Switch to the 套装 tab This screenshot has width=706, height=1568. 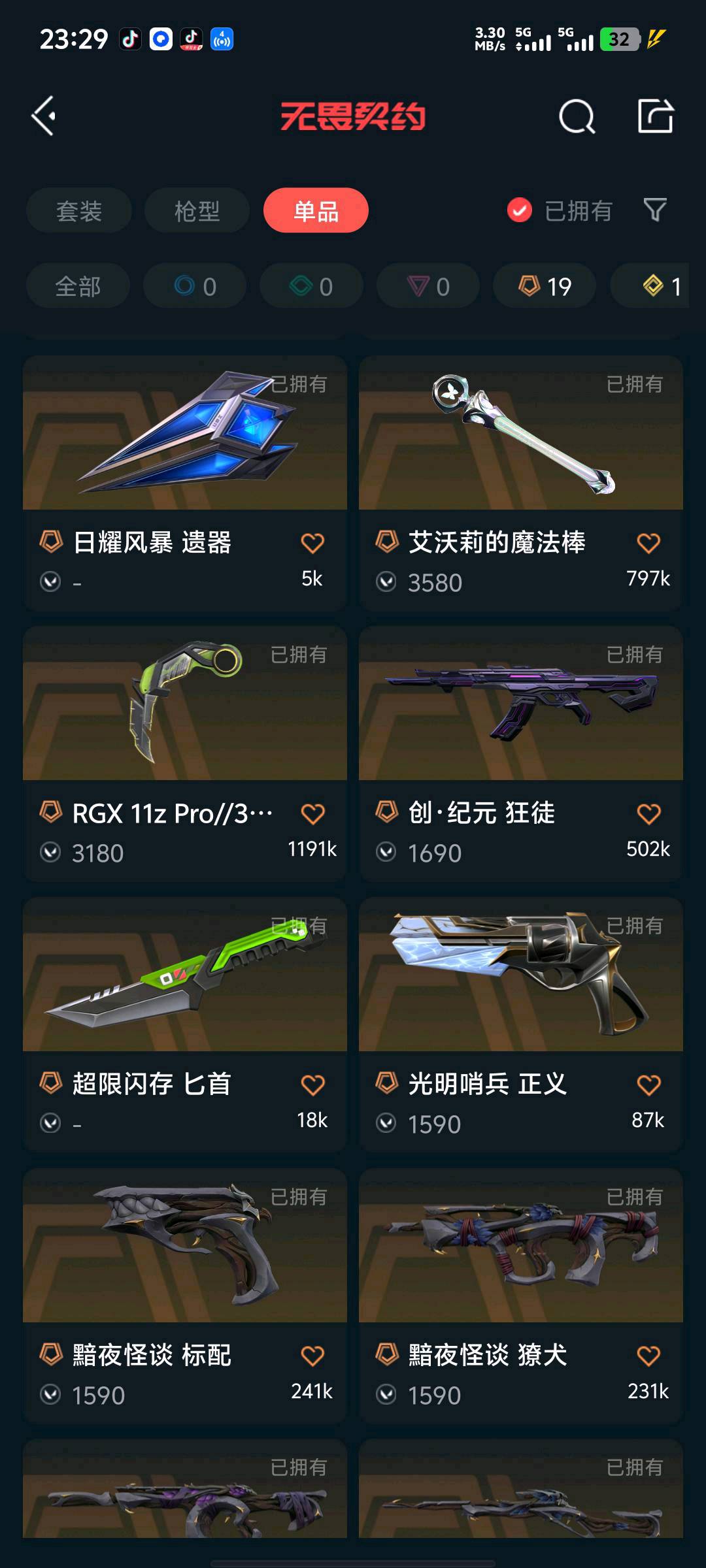click(x=79, y=211)
